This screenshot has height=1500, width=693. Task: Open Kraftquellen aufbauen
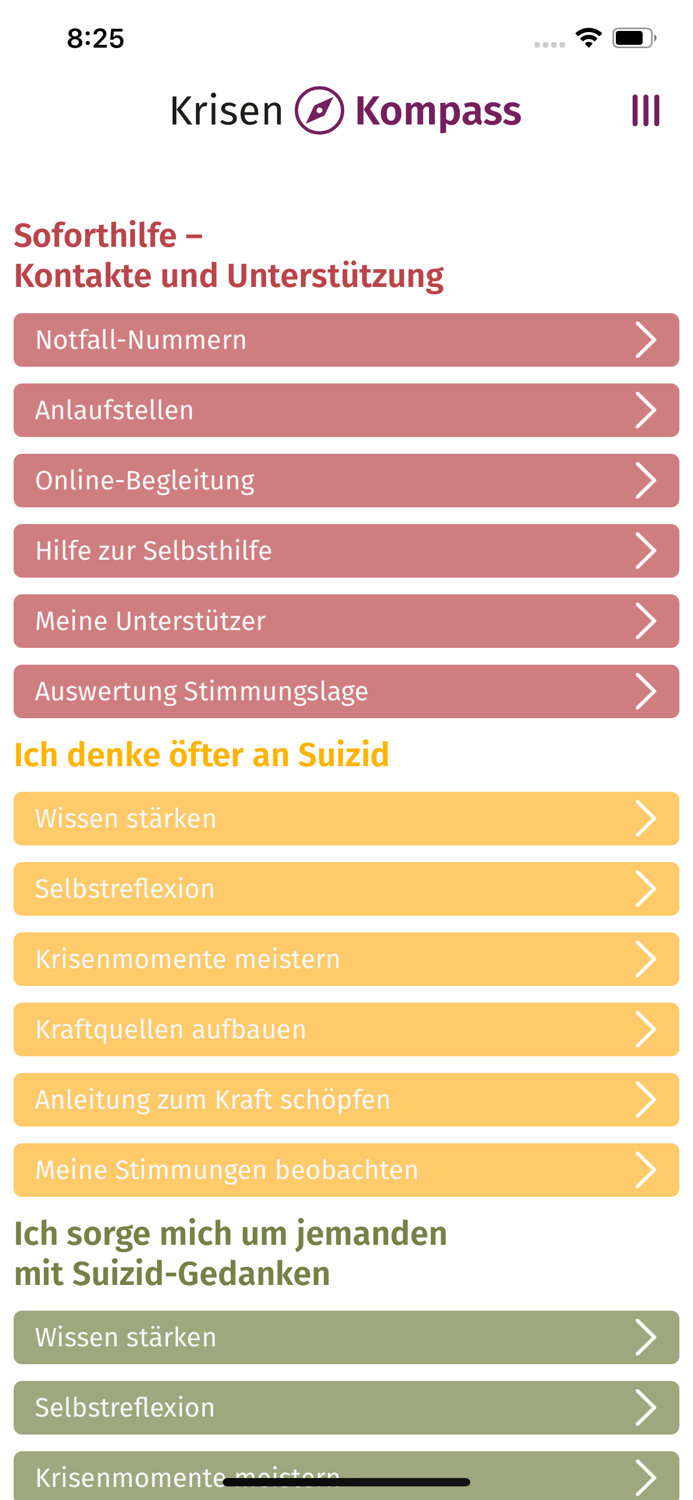(346, 1029)
